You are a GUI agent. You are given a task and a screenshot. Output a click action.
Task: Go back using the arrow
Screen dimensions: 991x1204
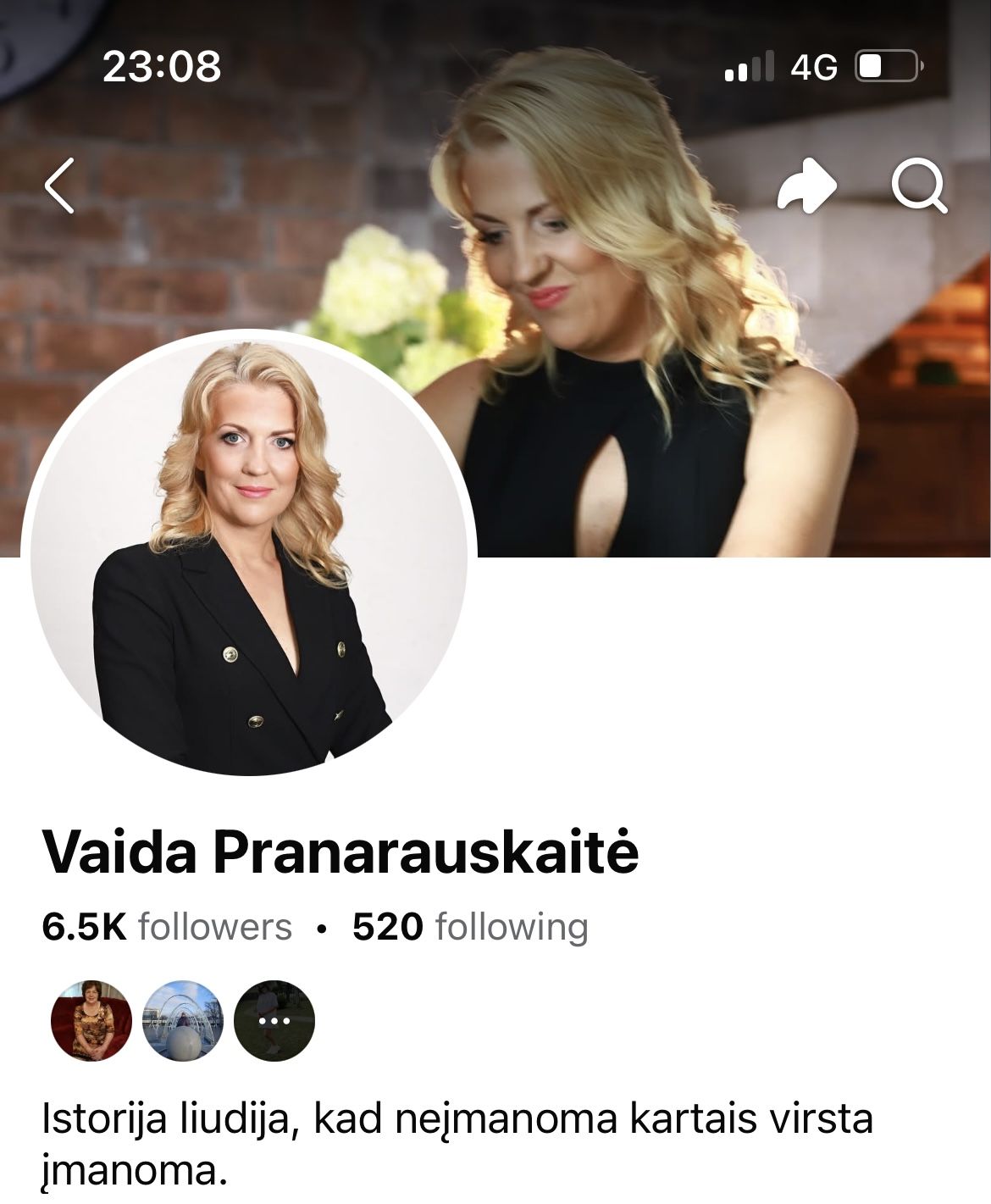pos(60,186)
